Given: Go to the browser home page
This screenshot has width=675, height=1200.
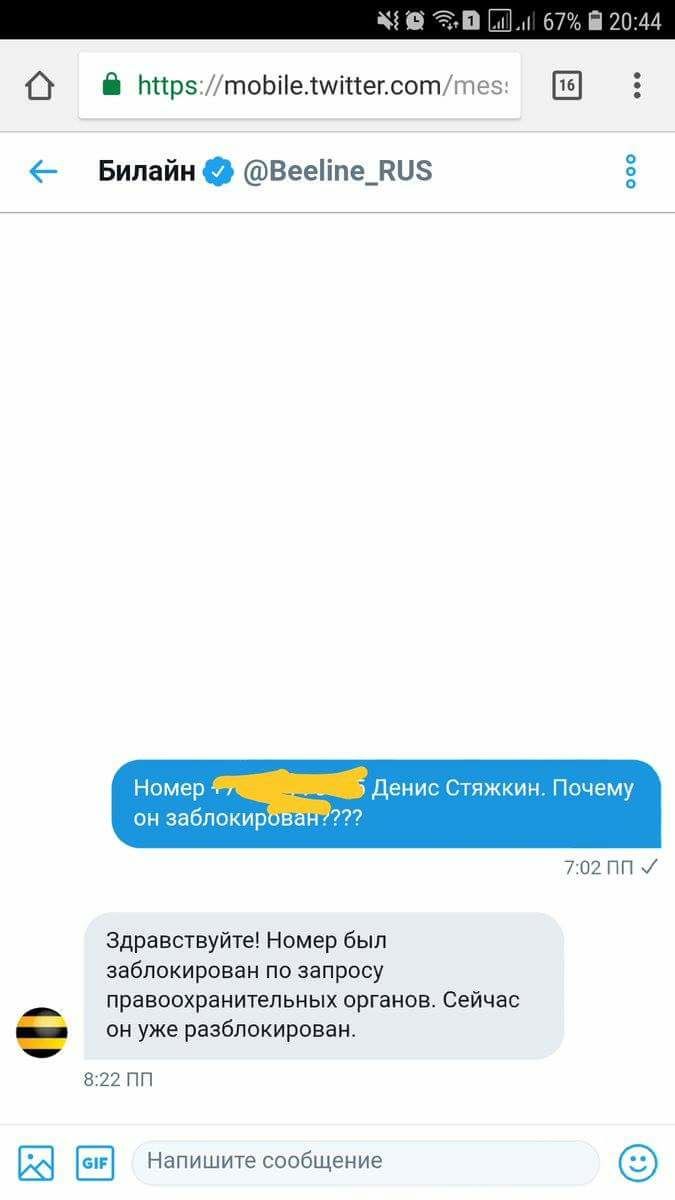Looking at the screenshot, I should [39, 86].
